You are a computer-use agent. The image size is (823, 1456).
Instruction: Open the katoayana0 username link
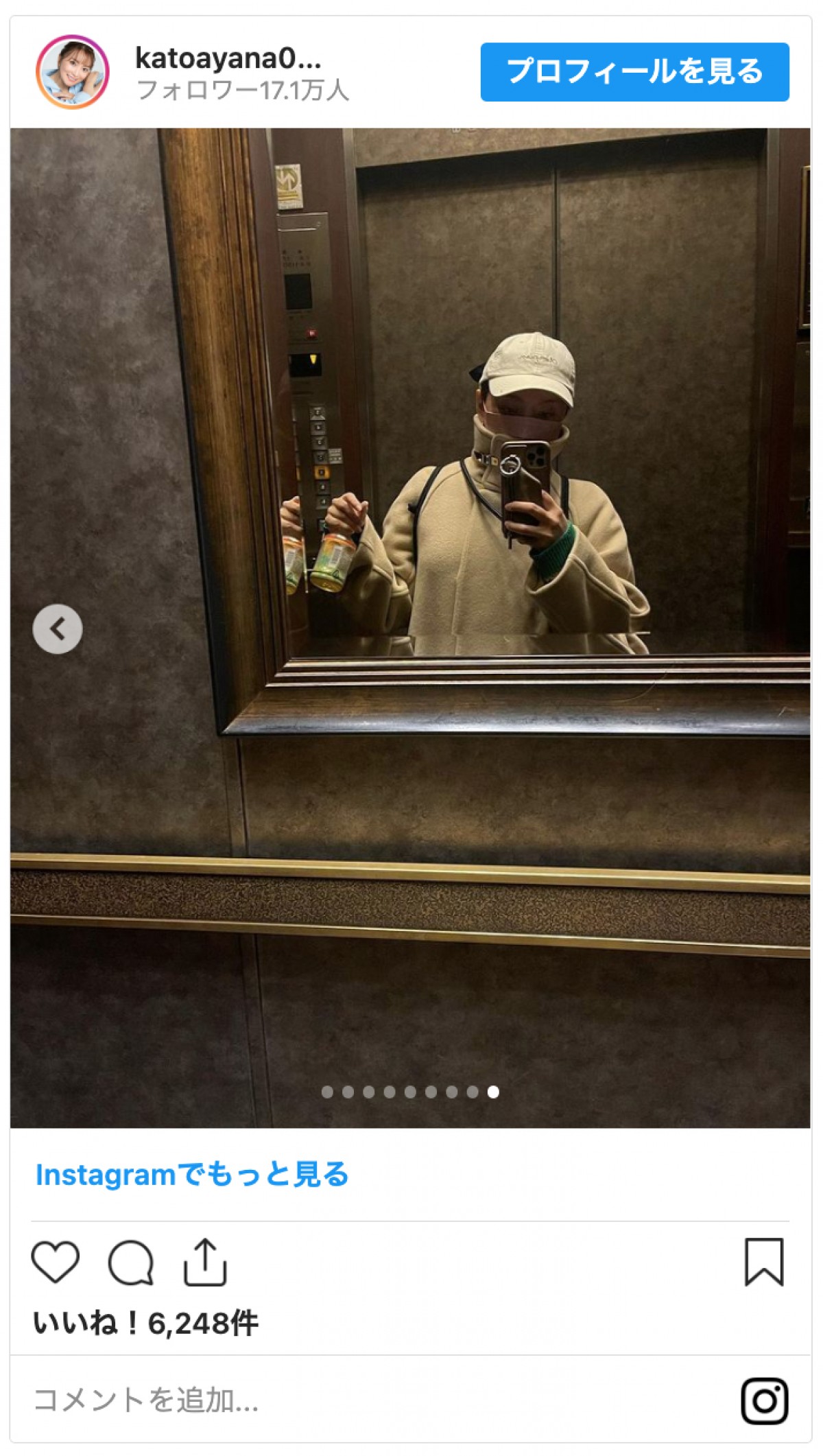click(x=228, y=59)
